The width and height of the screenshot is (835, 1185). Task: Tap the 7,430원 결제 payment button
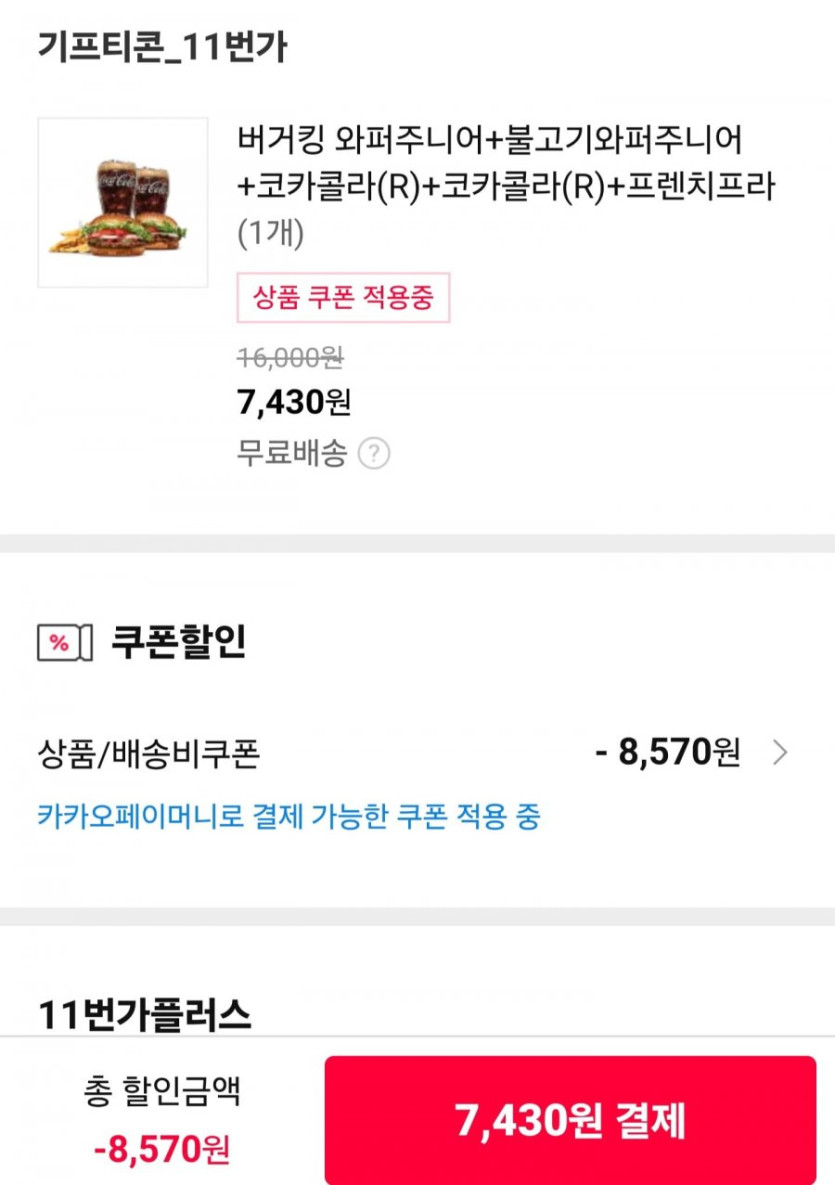tap(570, 1120)
